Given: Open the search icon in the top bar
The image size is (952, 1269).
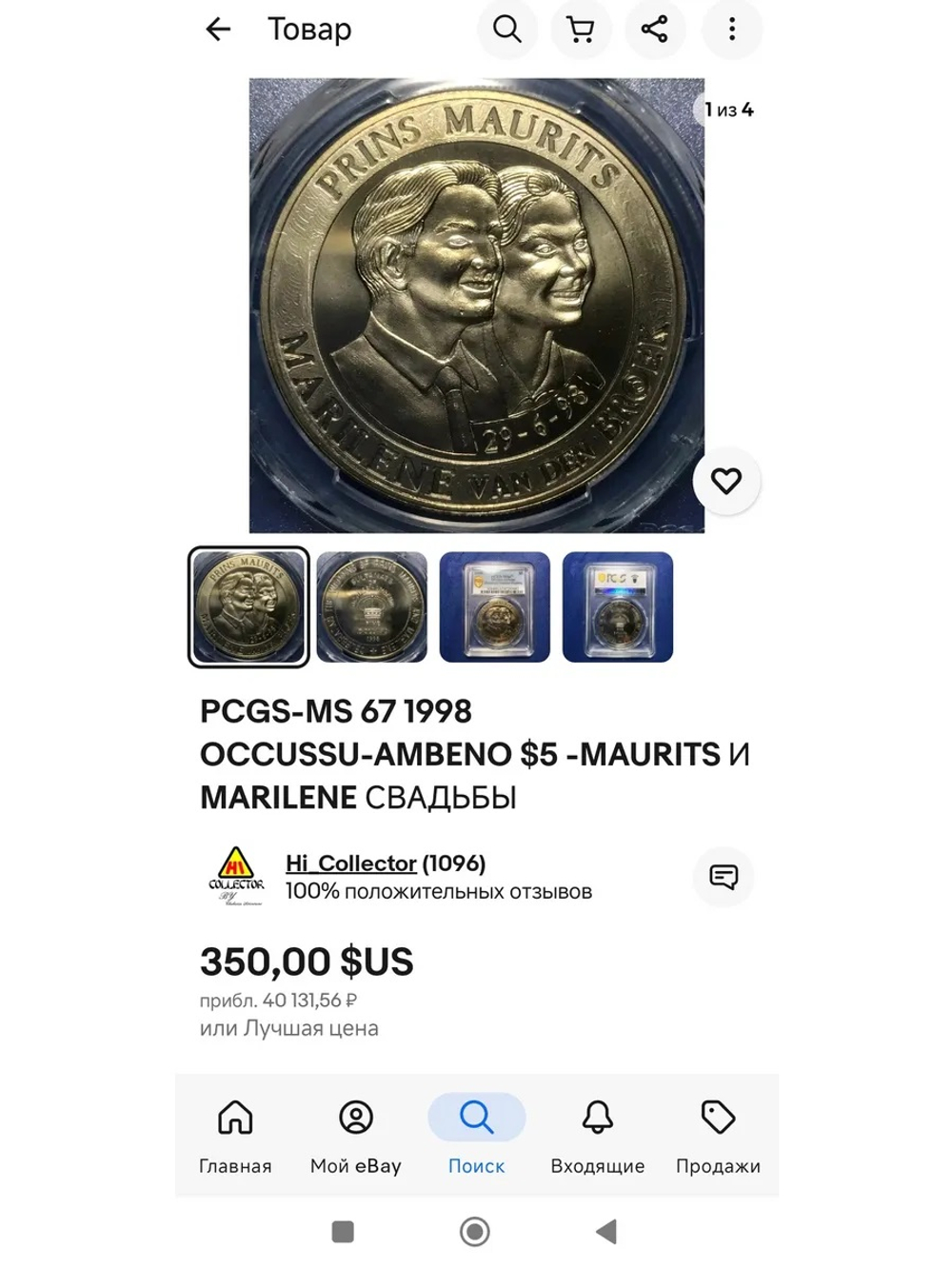Looking at the screenshot, I should coord(506,29).
